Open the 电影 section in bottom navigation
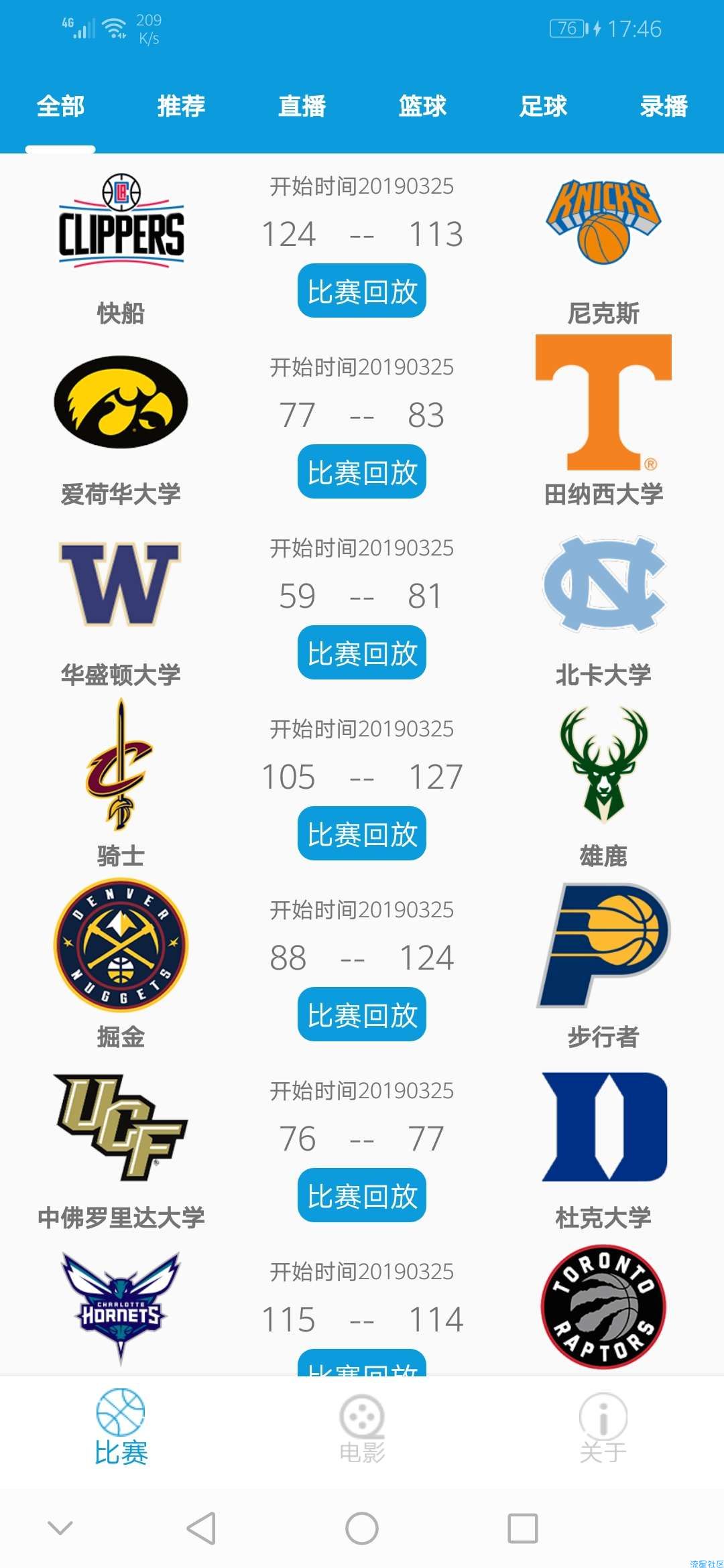Screen dimensions: 724x1568 [x=362, y=1428]
